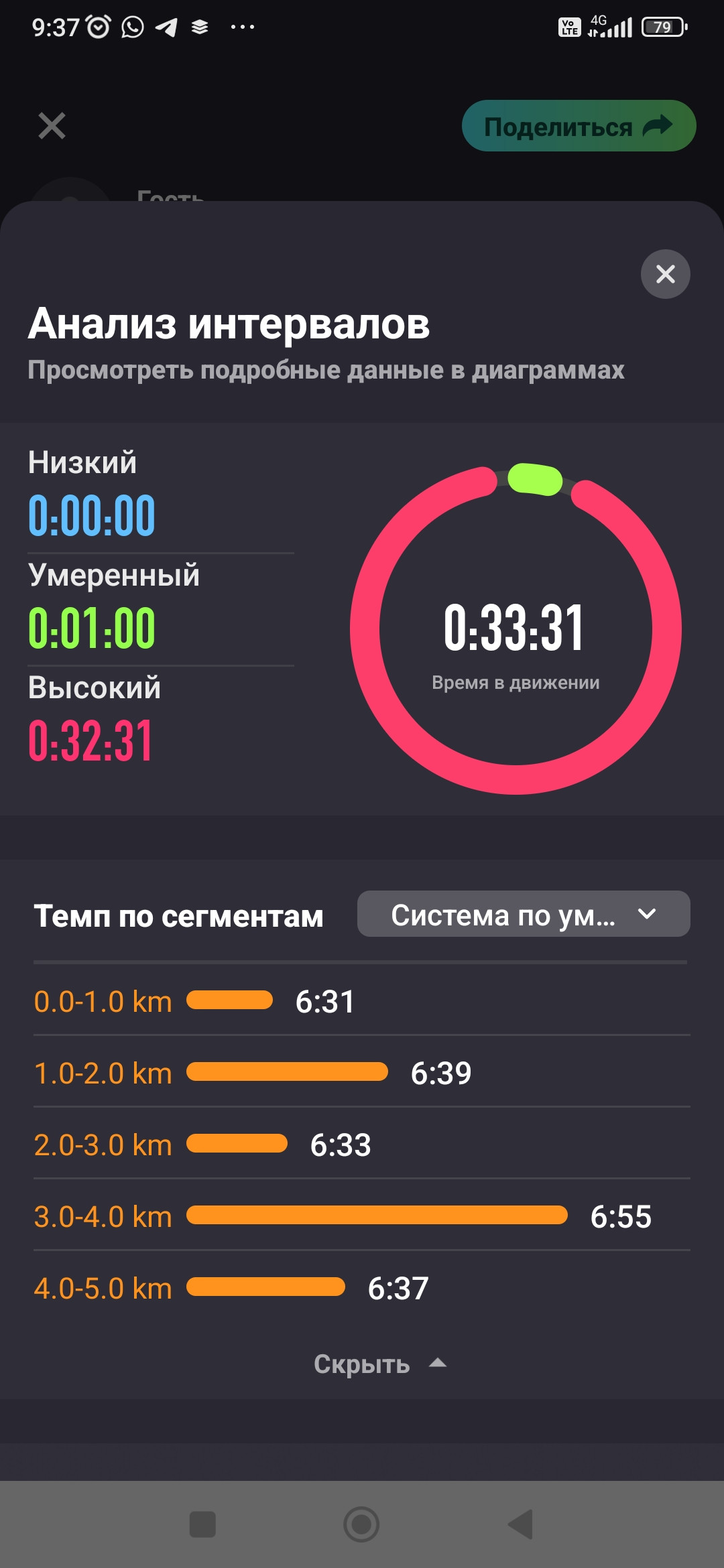Collapse segments with Скрыть

[379, 1364]
